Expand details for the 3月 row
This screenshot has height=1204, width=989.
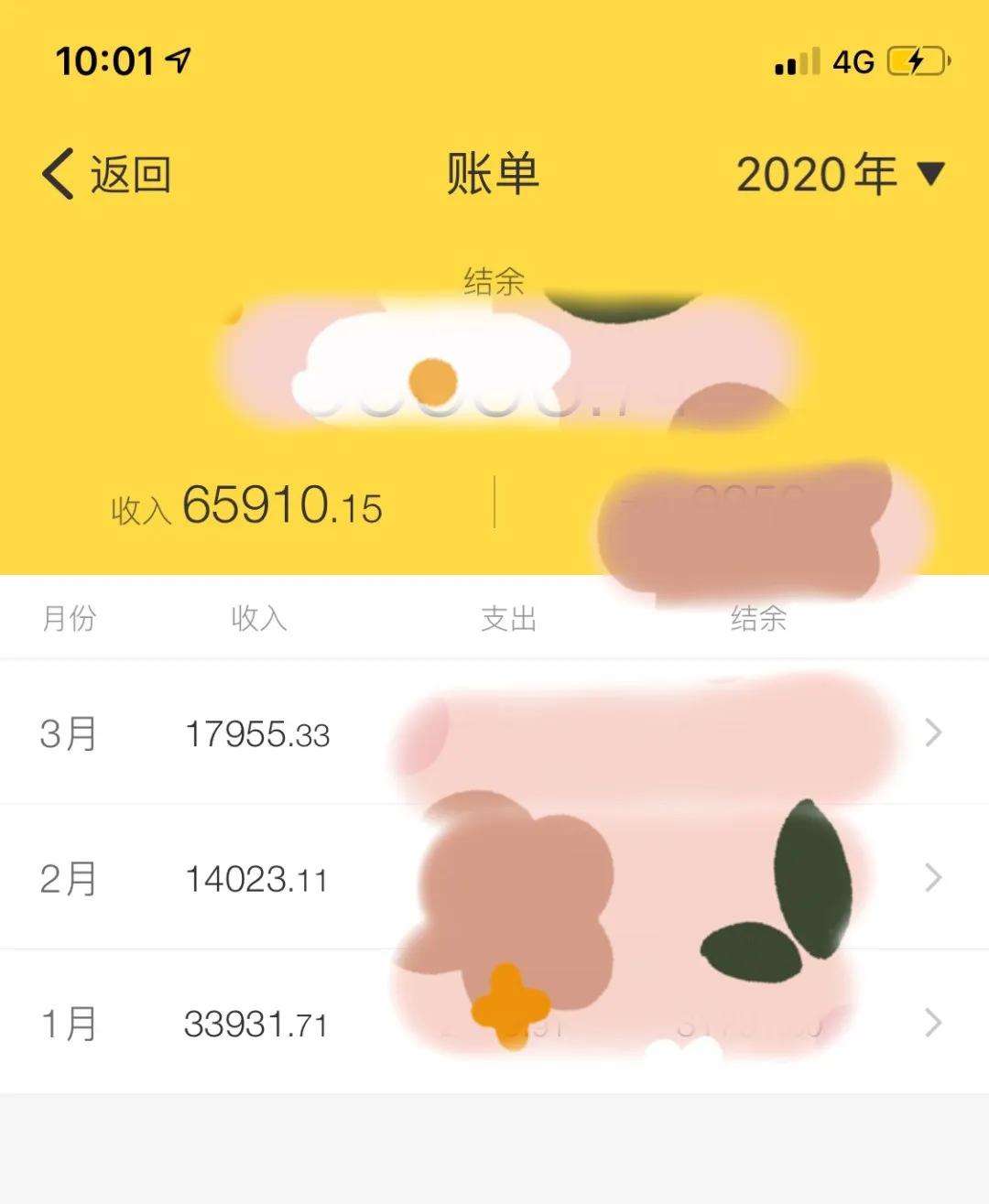click(932, 732)
